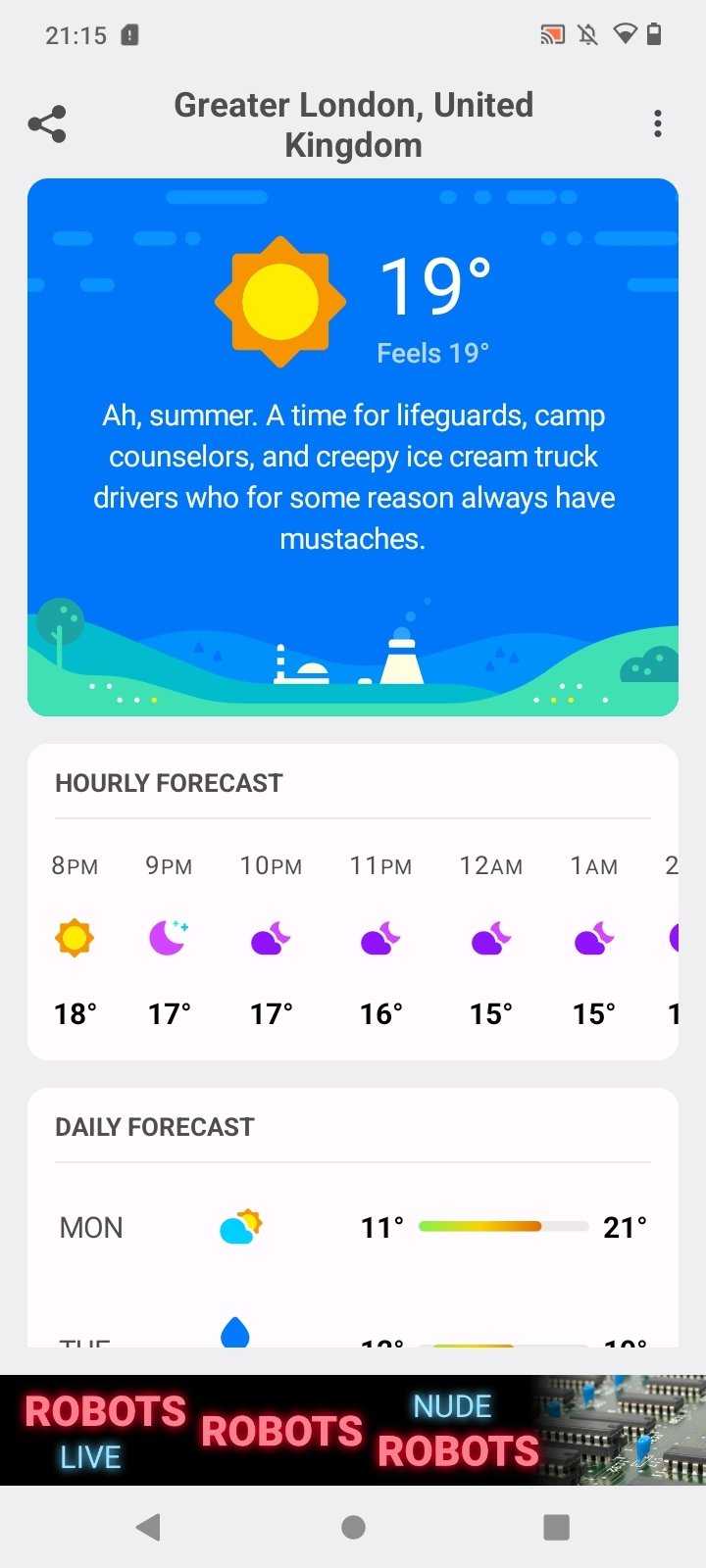Image resolution: width=706 pixels, height=1568 pixels.
Task: Open the robots advertisement banner
Action: 353,1430
